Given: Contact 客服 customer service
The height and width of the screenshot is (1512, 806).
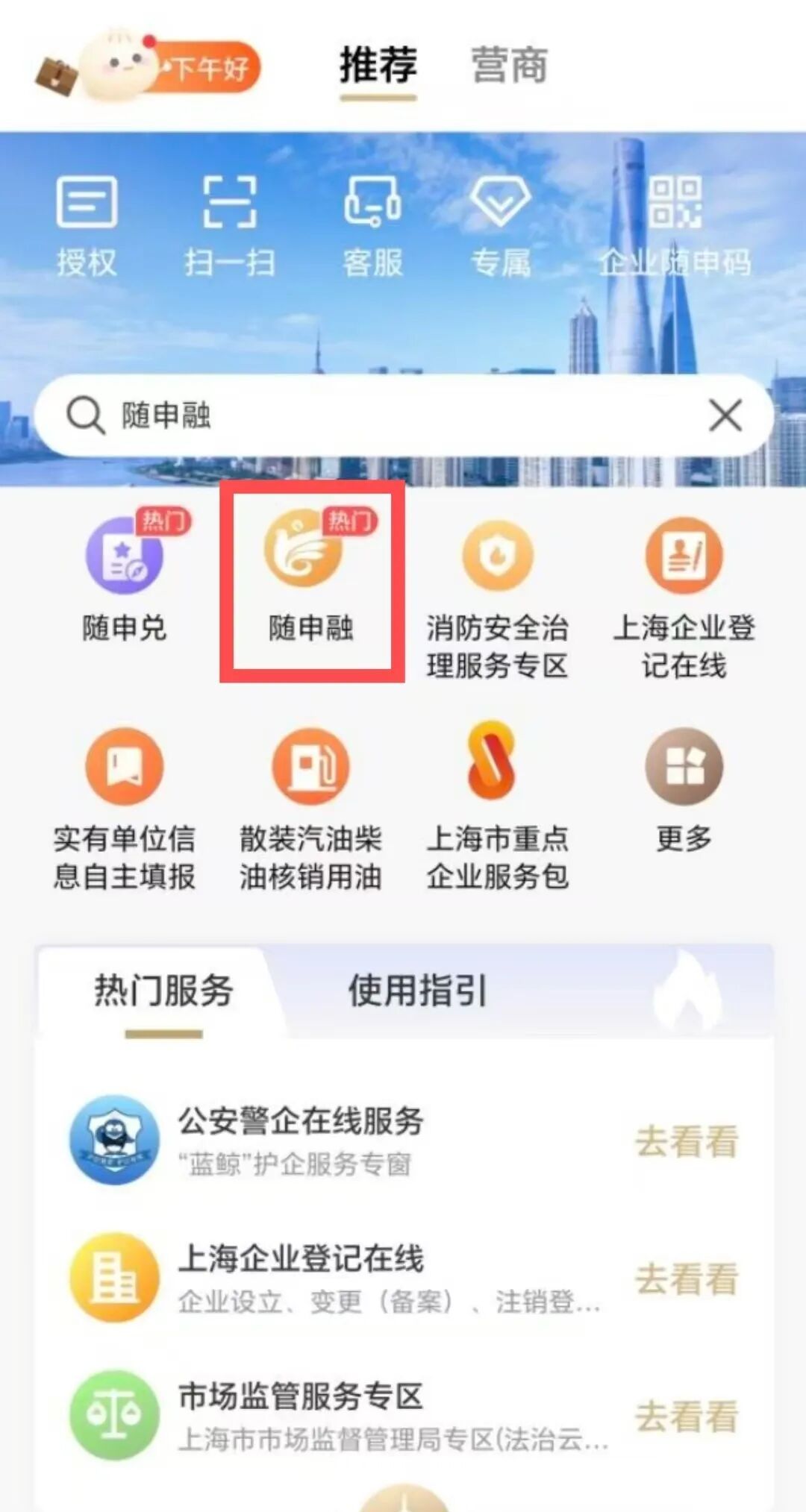Looking at the screenshot, I should point(372,225).
